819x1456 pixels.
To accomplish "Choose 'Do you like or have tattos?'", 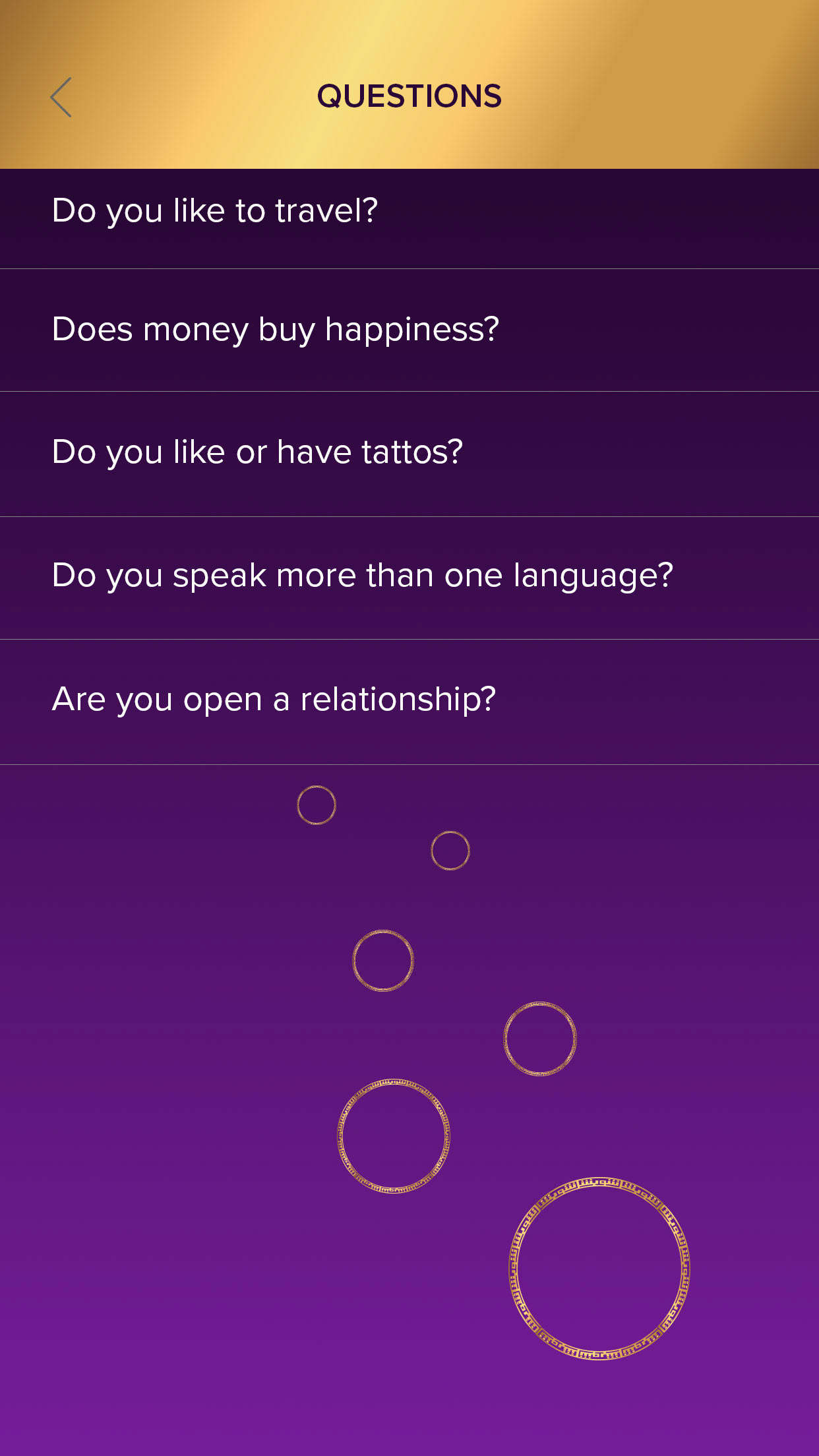I will [257, 453].
